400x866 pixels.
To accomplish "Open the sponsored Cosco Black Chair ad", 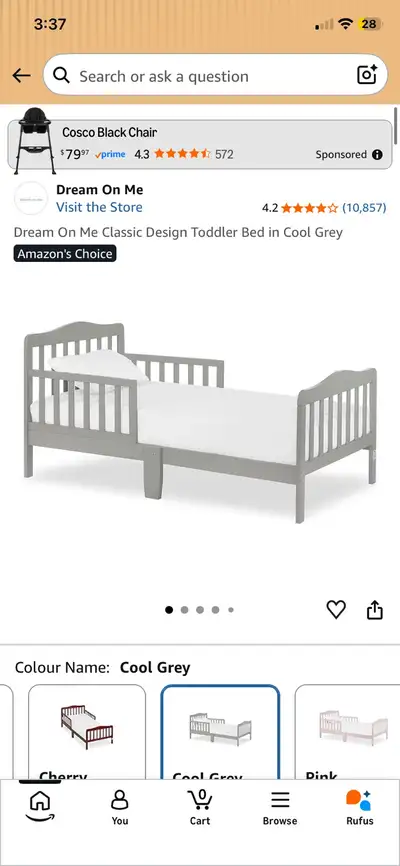I will pyautogui.click(x=201, y=144).
